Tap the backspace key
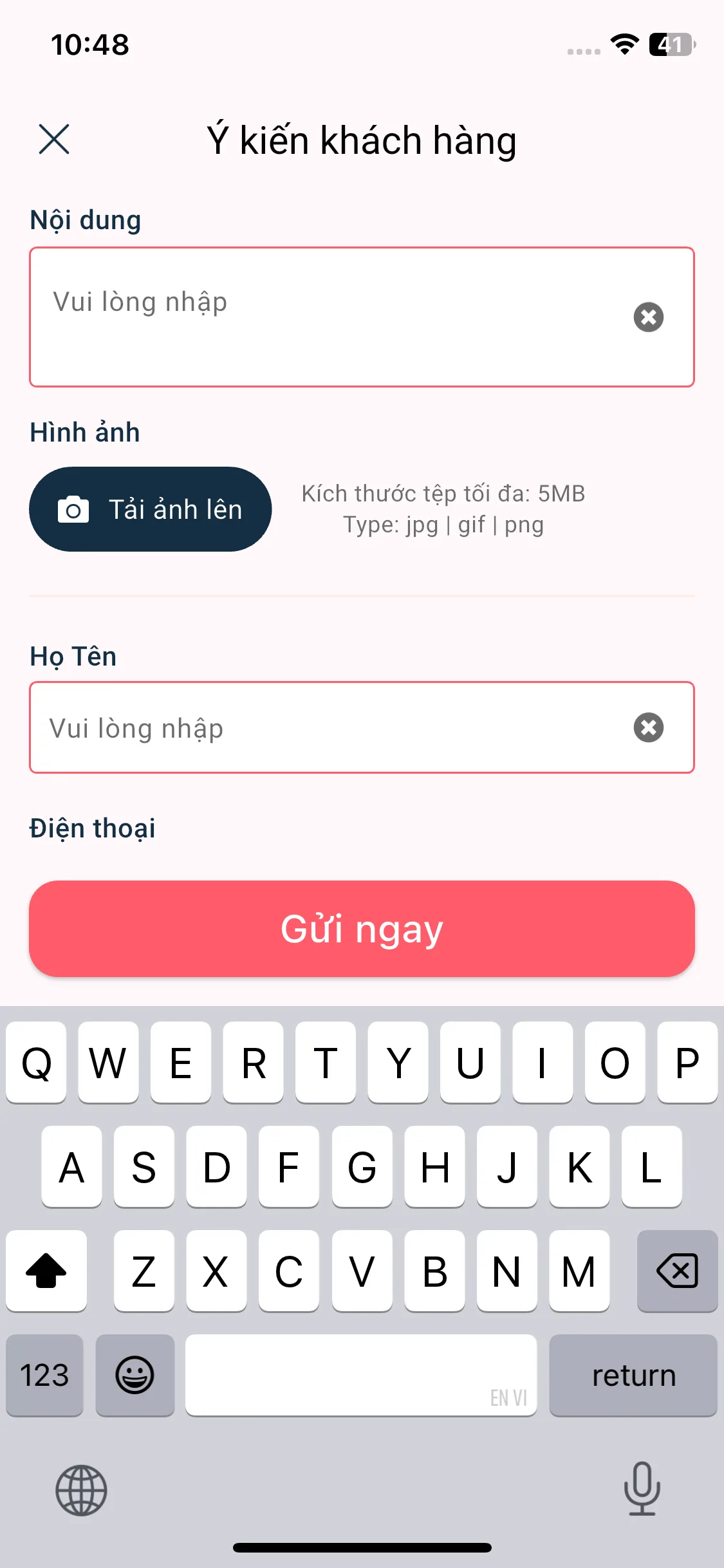724x1568 pixels. tap(677, 1271)
